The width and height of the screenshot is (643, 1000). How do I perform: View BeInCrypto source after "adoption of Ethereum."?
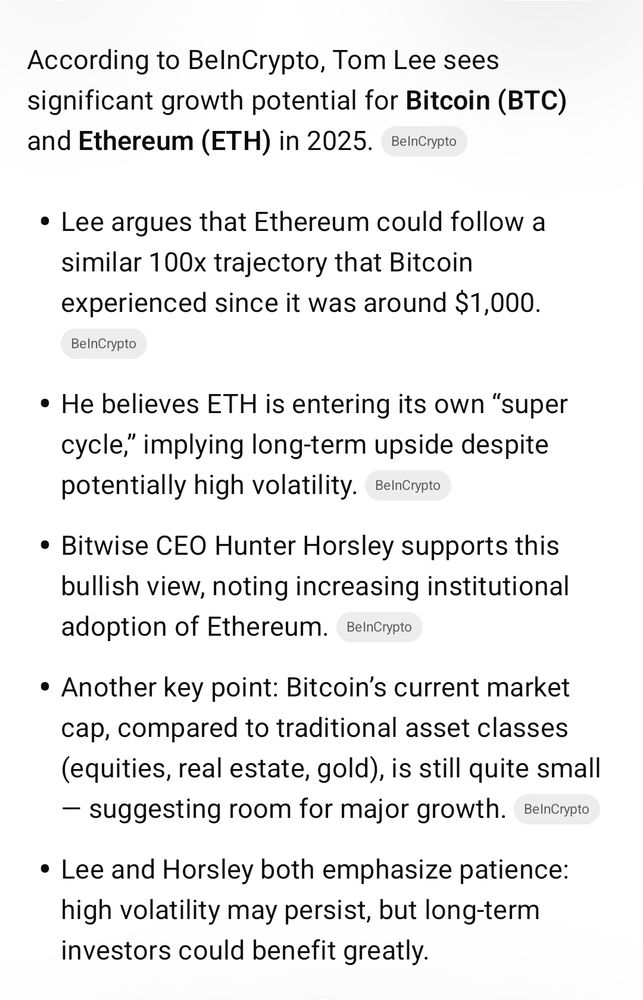[379, 627]
